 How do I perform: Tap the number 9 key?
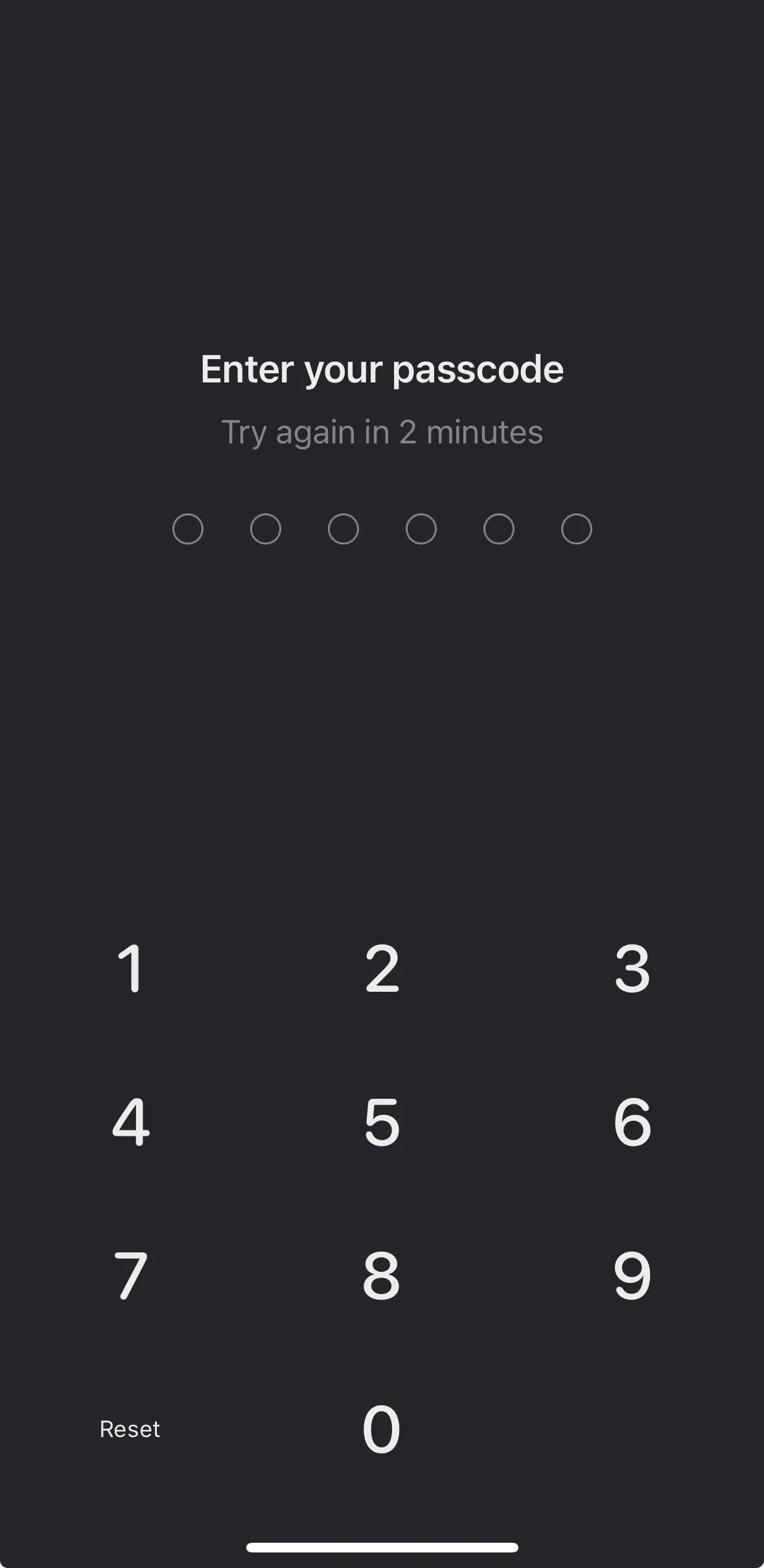tap(632, 1276)
